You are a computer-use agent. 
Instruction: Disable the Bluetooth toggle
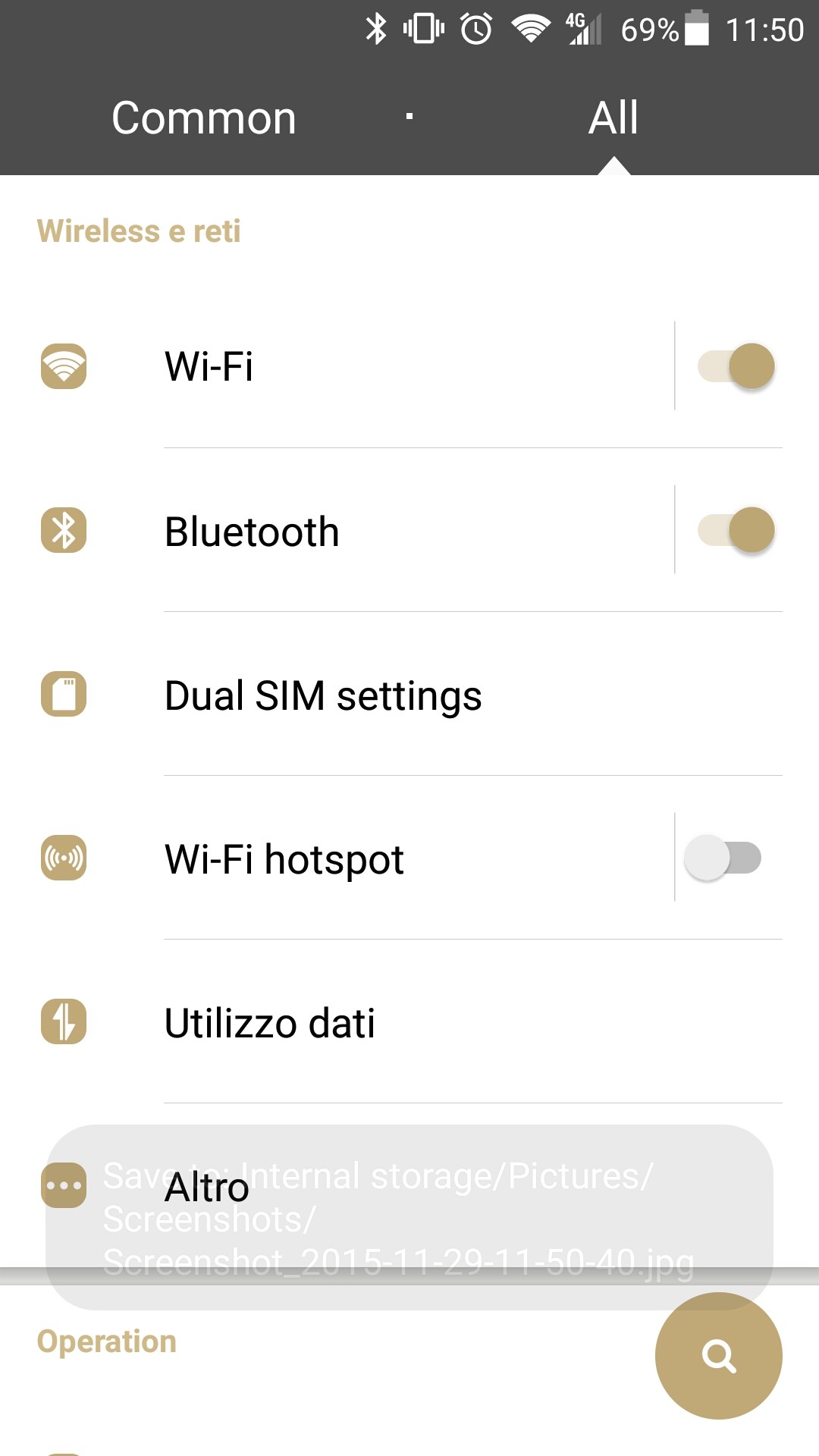pyautogui.click(x=736, y=530)
